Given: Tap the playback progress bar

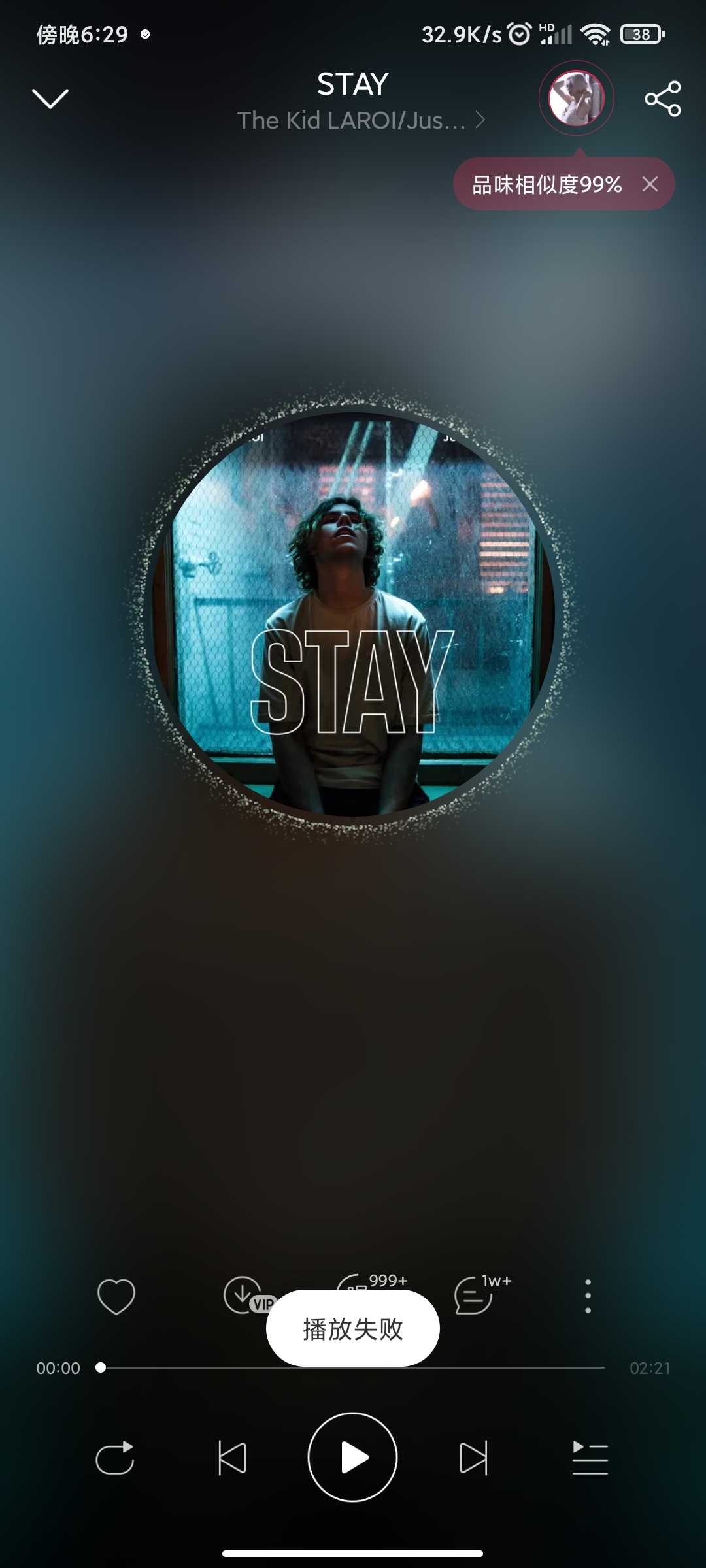Looking at the screenshot, I should click(353, 1367).
